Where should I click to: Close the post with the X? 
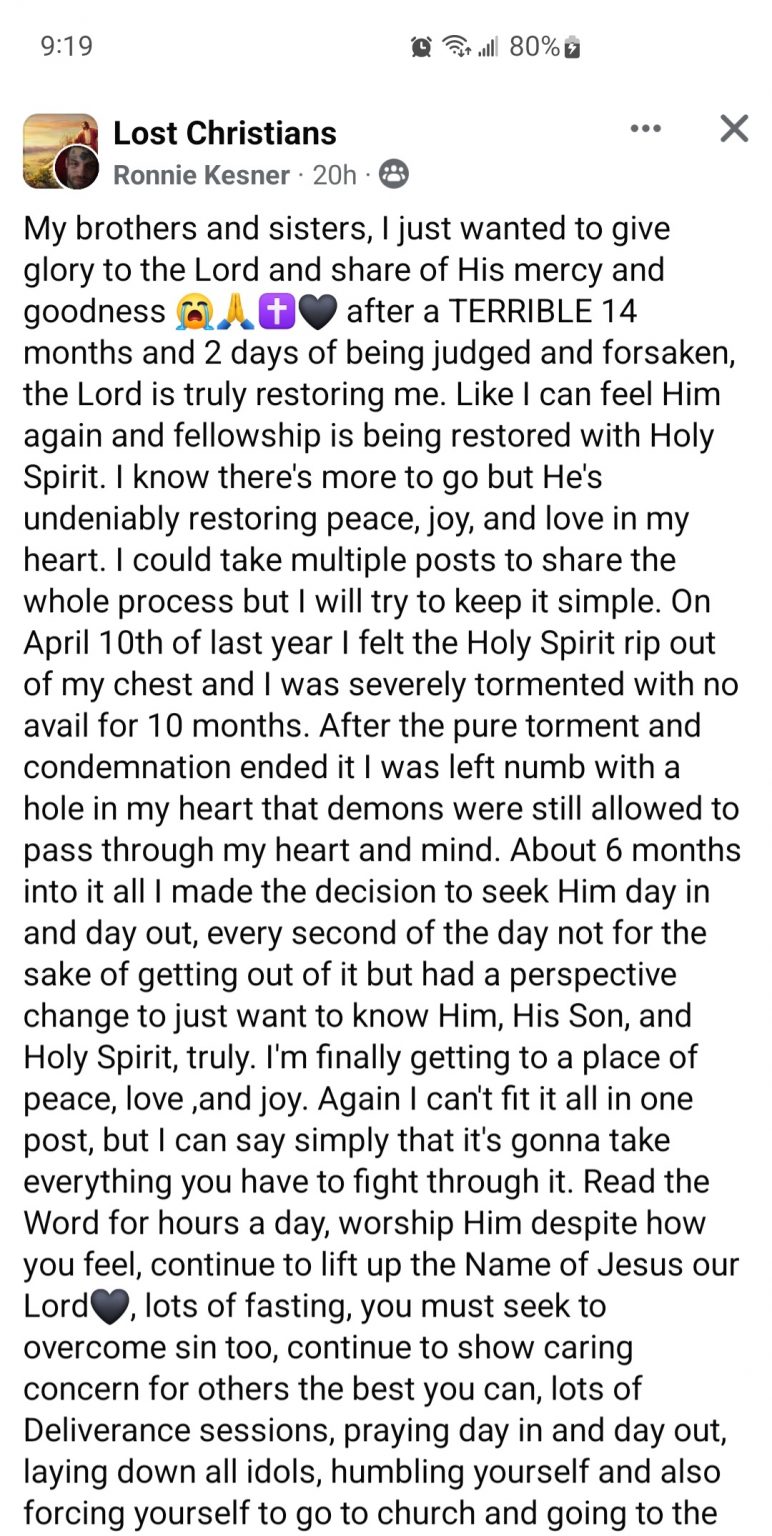734,128
